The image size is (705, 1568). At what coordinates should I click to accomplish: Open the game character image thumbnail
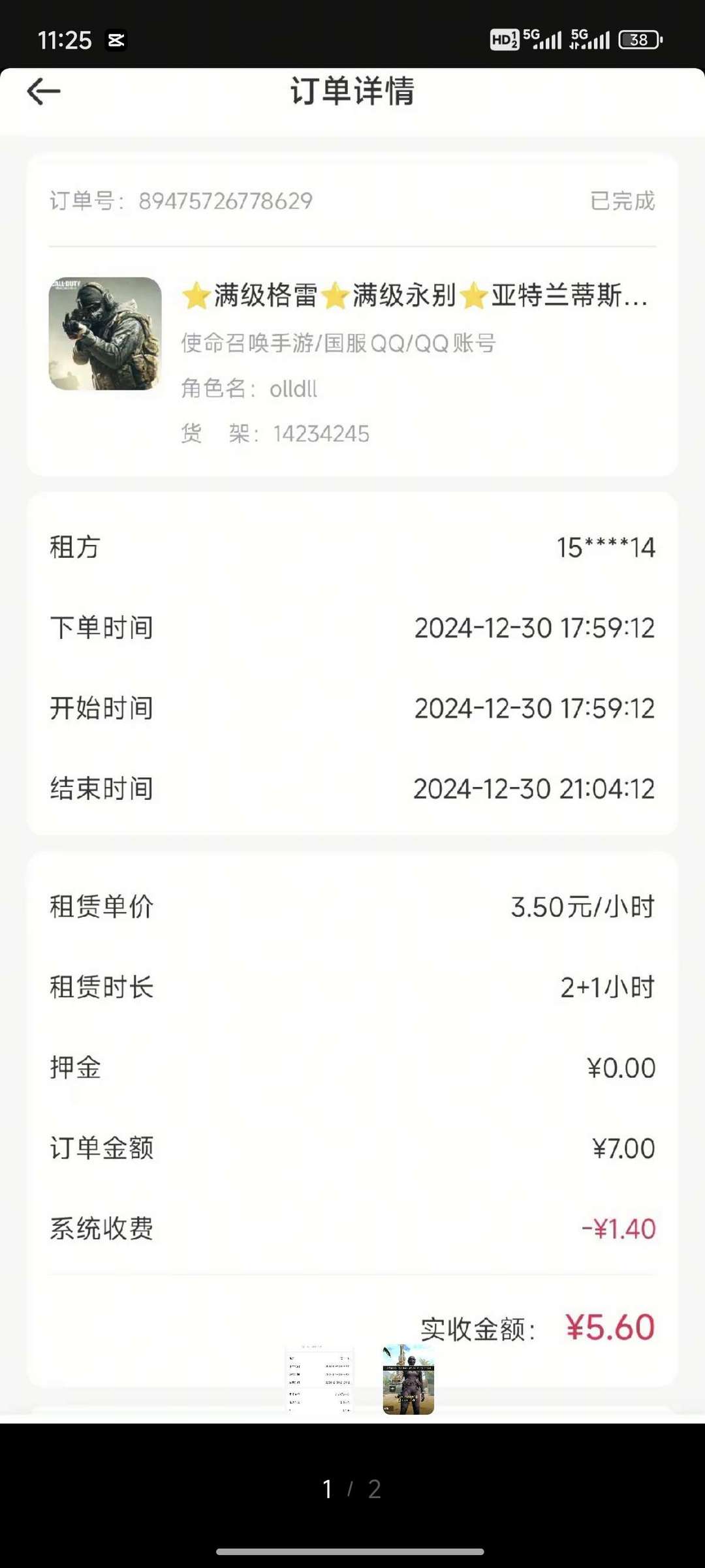[409, 1379]
